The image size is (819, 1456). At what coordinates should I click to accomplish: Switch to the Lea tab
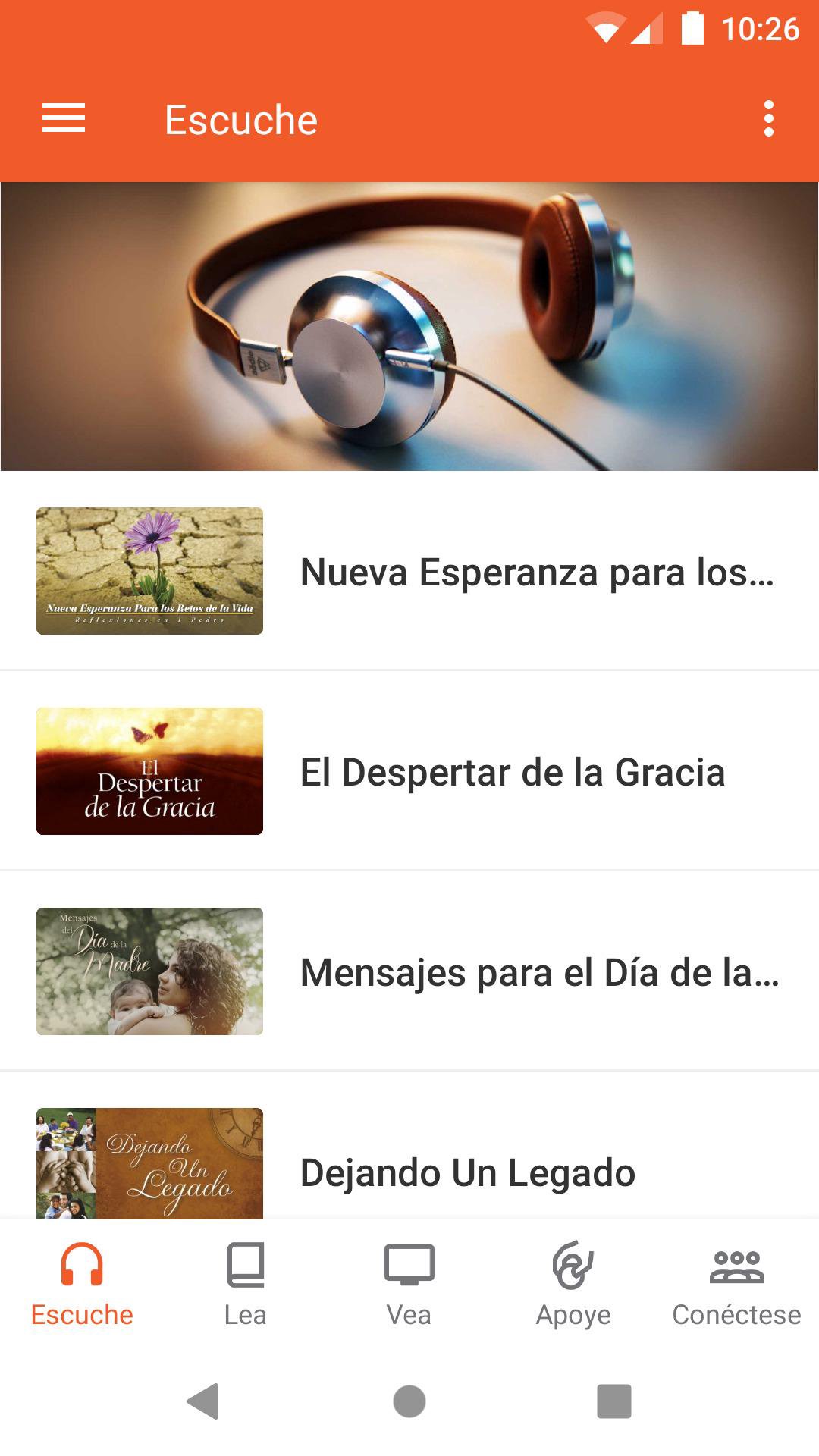click(x=246, y=1283)
